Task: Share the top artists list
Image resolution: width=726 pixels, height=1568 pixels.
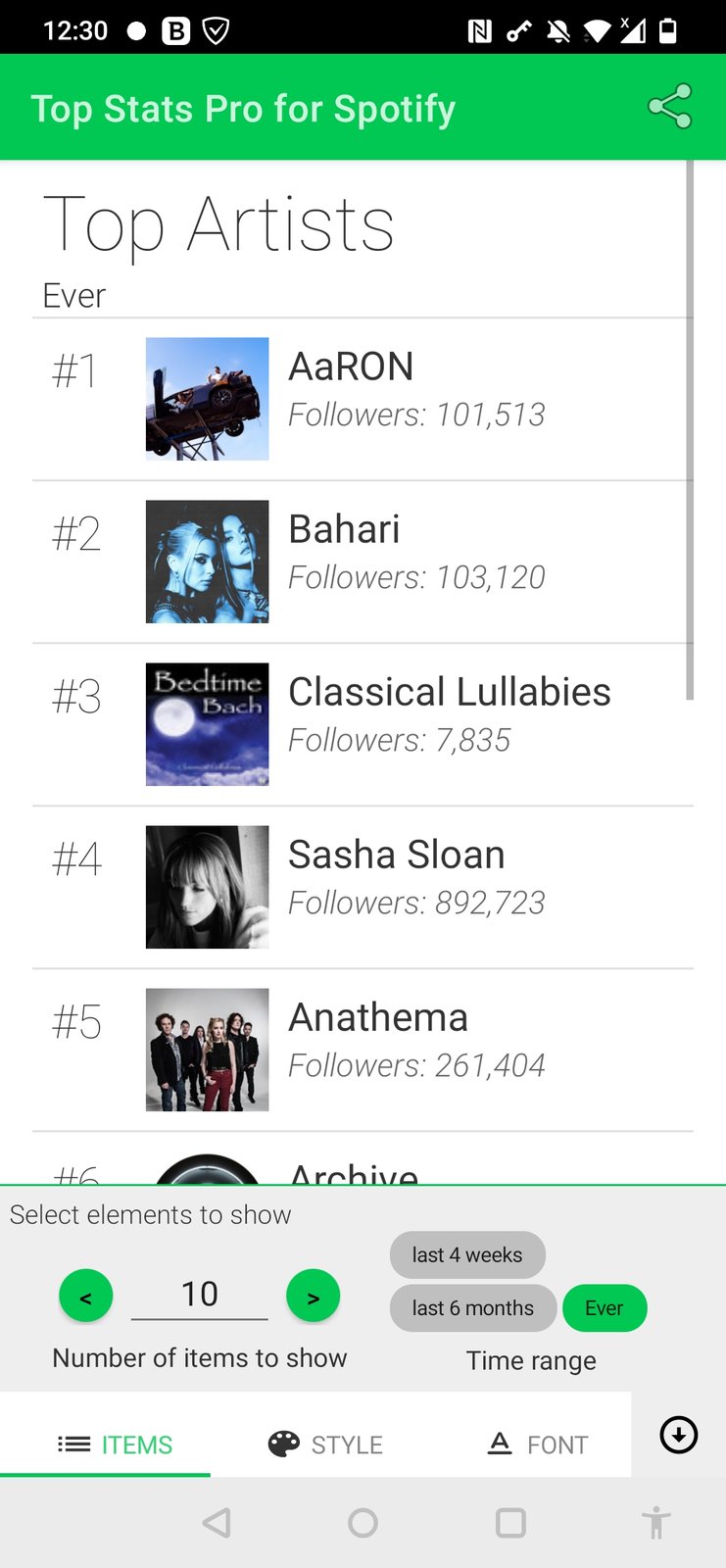Action: [x=670, y=107]
